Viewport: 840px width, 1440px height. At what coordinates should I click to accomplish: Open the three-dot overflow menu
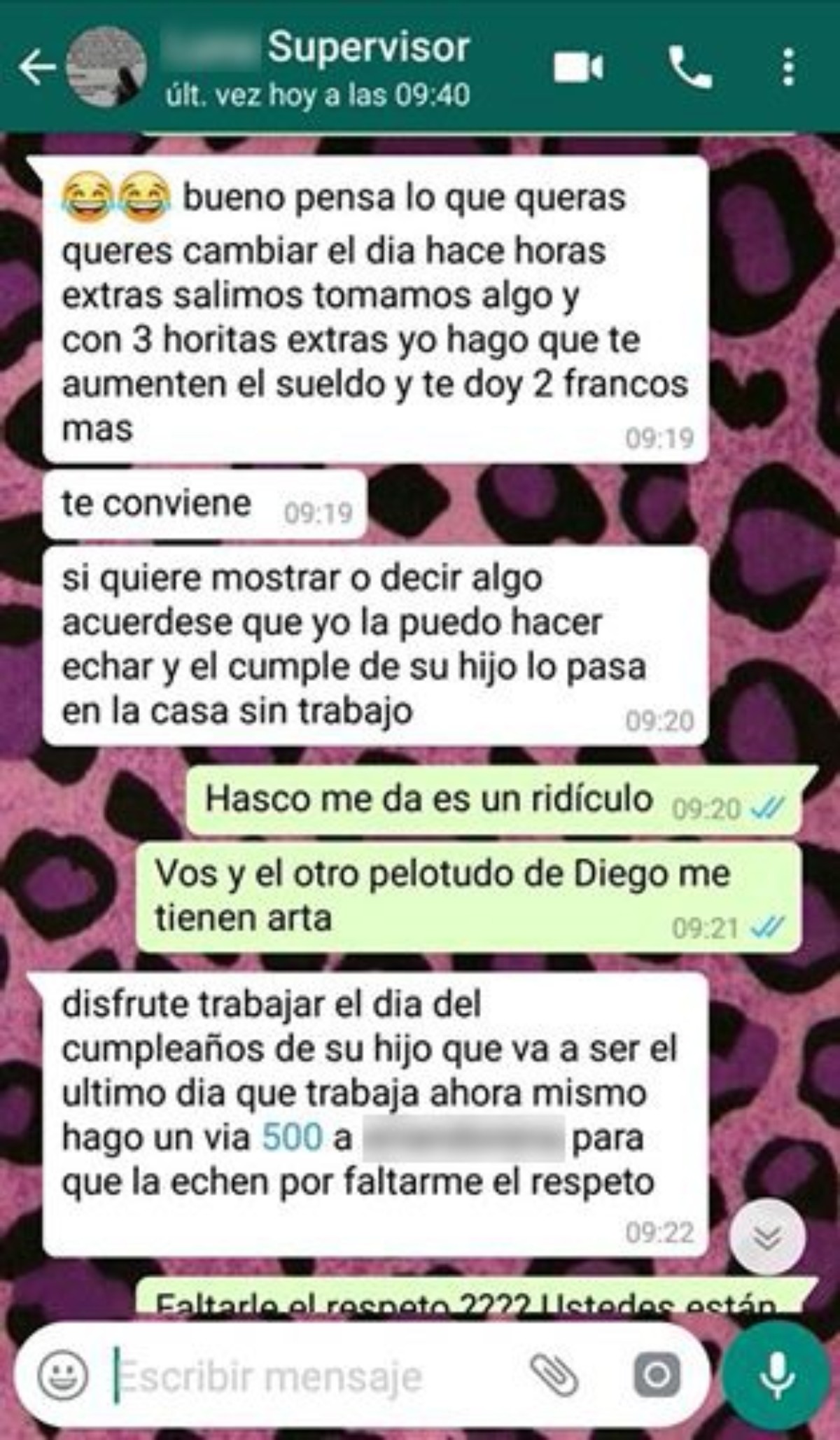pyautogui.click(x=789, y=68)
